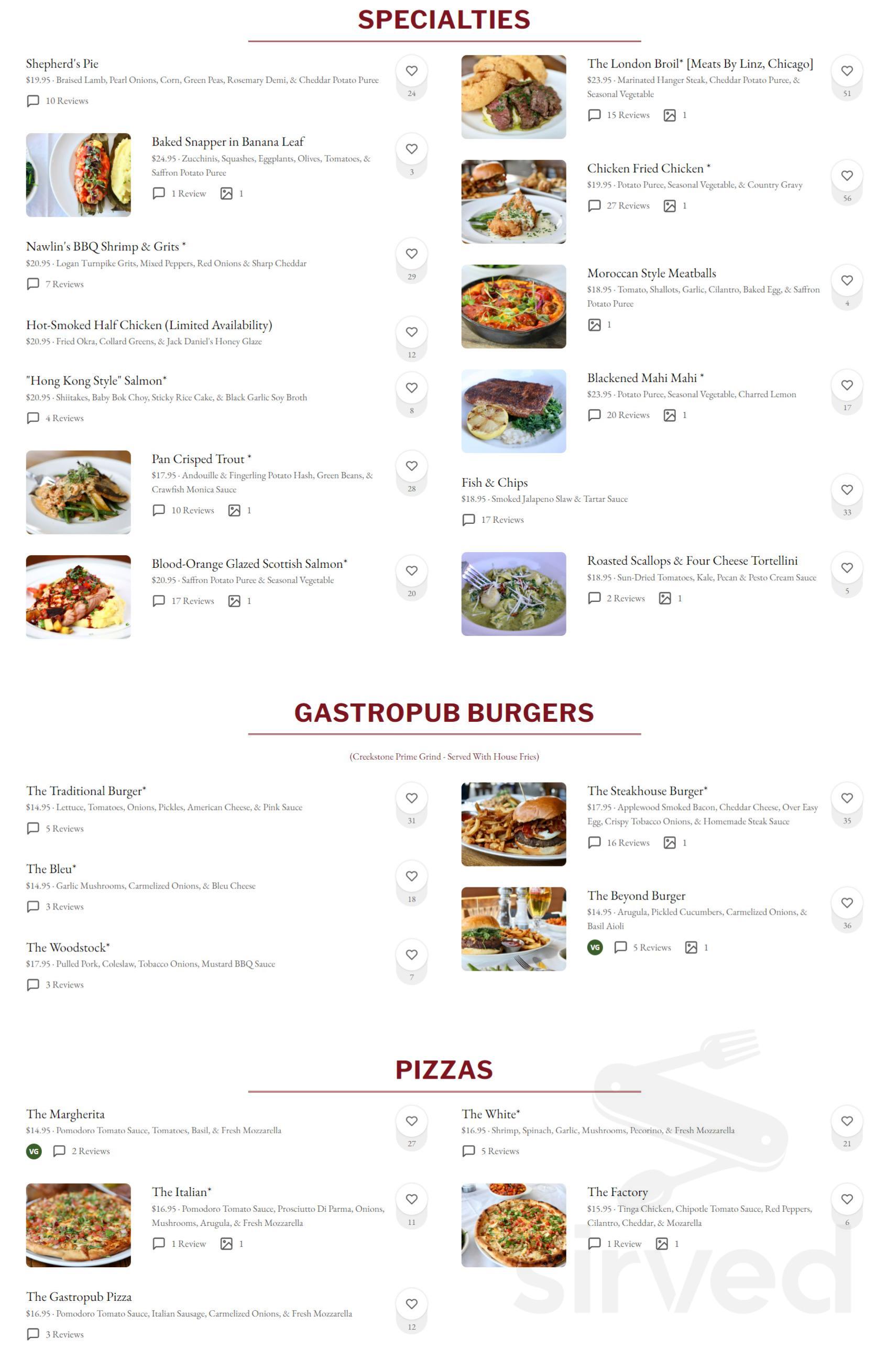View the photo icon for Blackened Mahi Mahi

click(x=671, y=415)
